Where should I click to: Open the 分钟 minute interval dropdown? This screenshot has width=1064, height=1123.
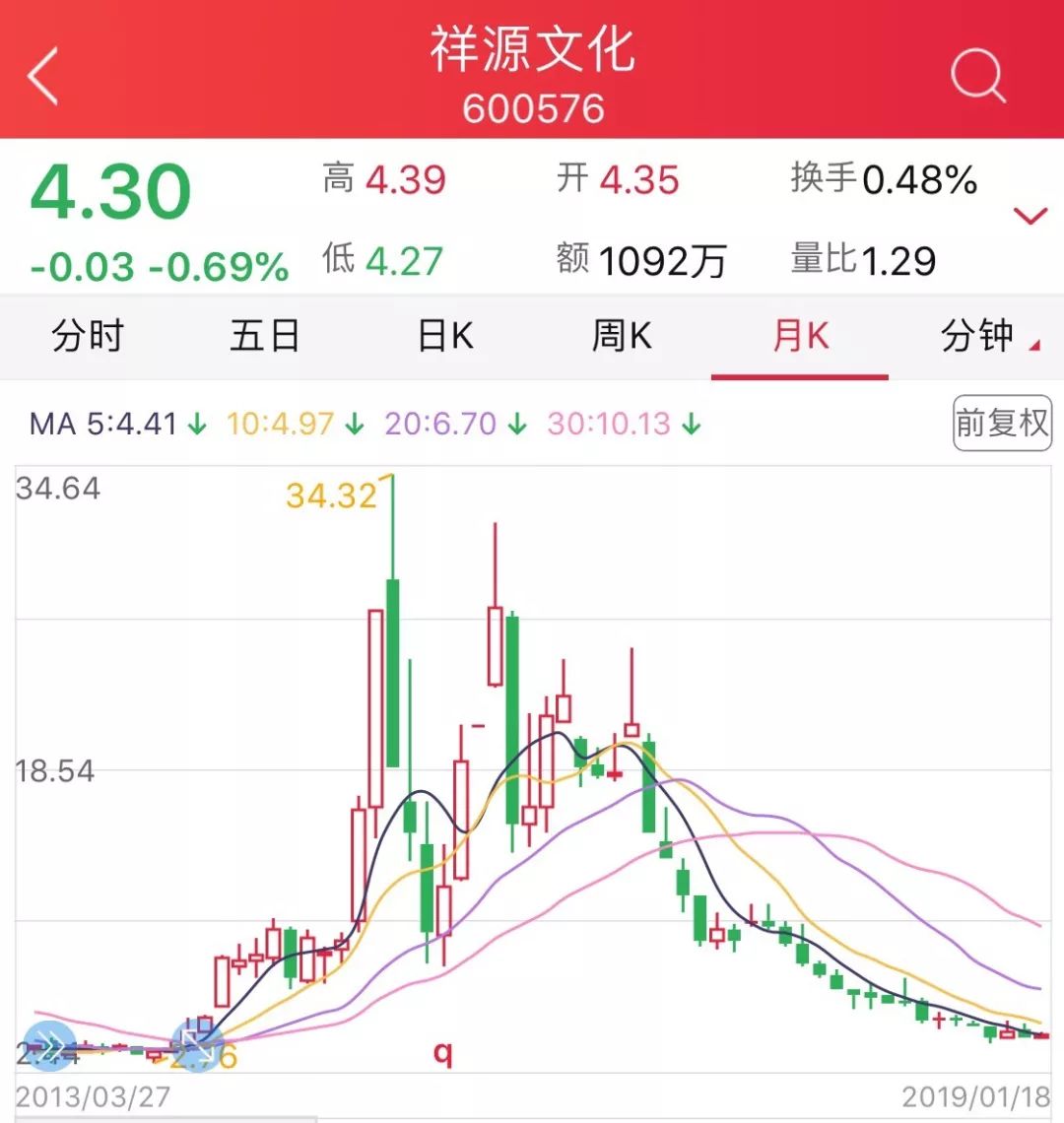[x=985, y=337]
